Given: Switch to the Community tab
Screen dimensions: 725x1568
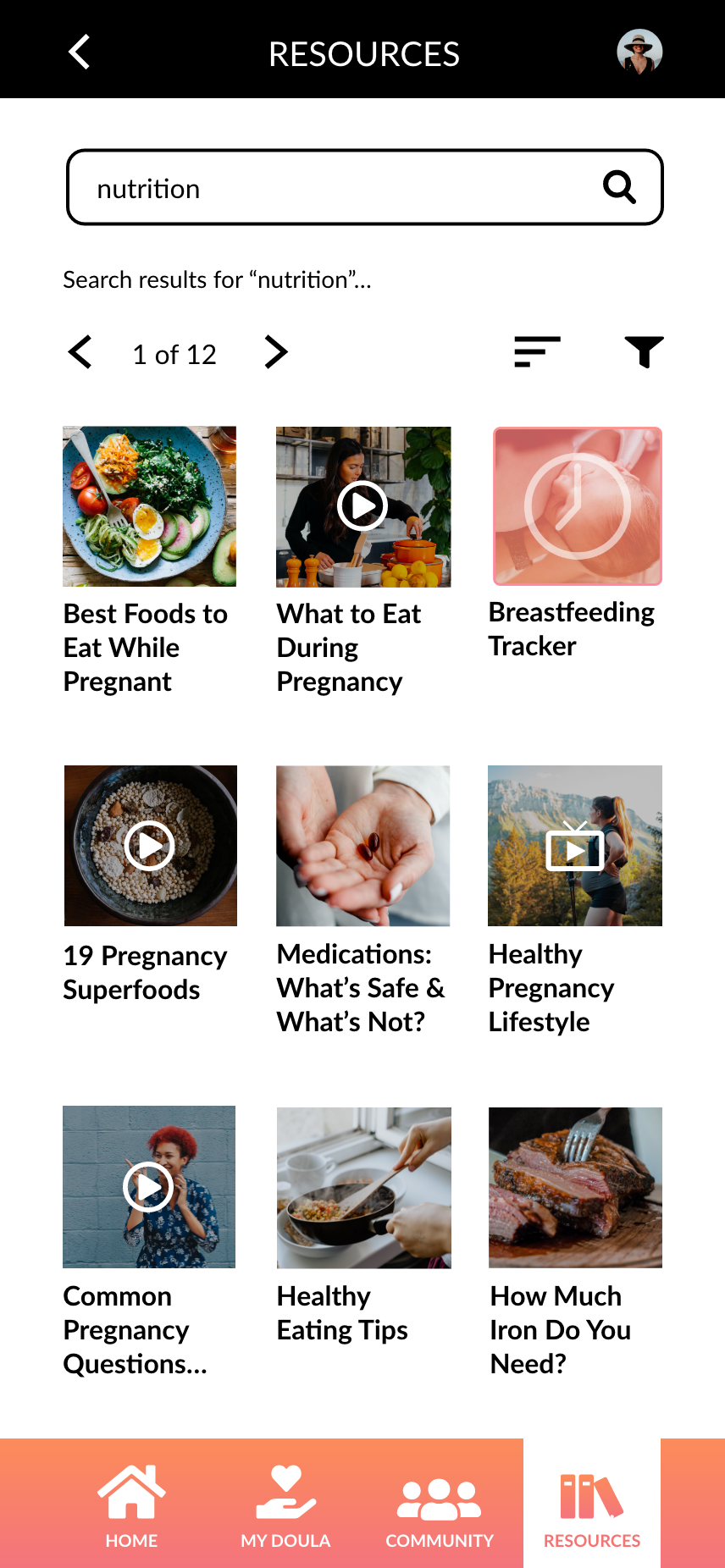Looking at the screenshot, I should (x=440, y=1505).
